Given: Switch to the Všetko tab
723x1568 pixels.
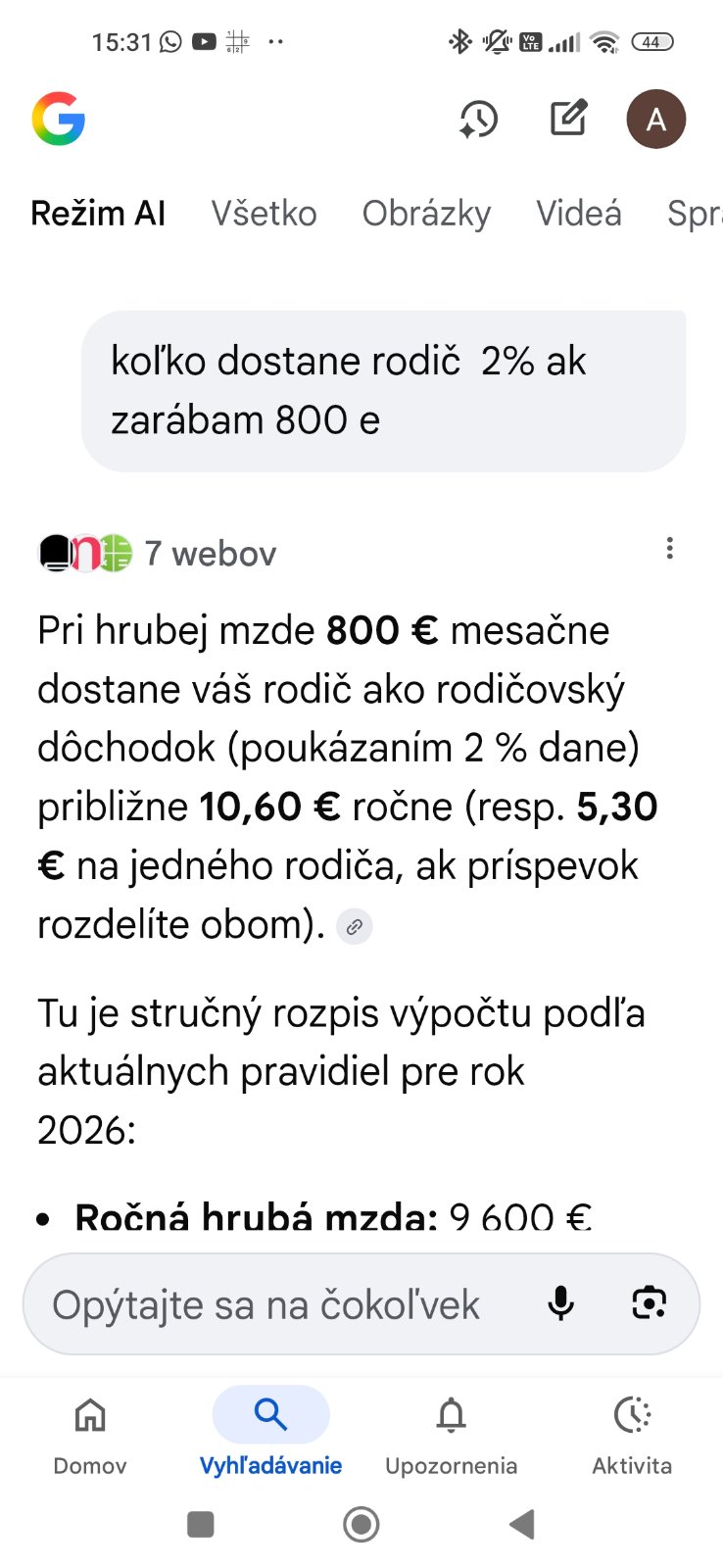Looking at the screenshot, I should (x=264, y=213).
